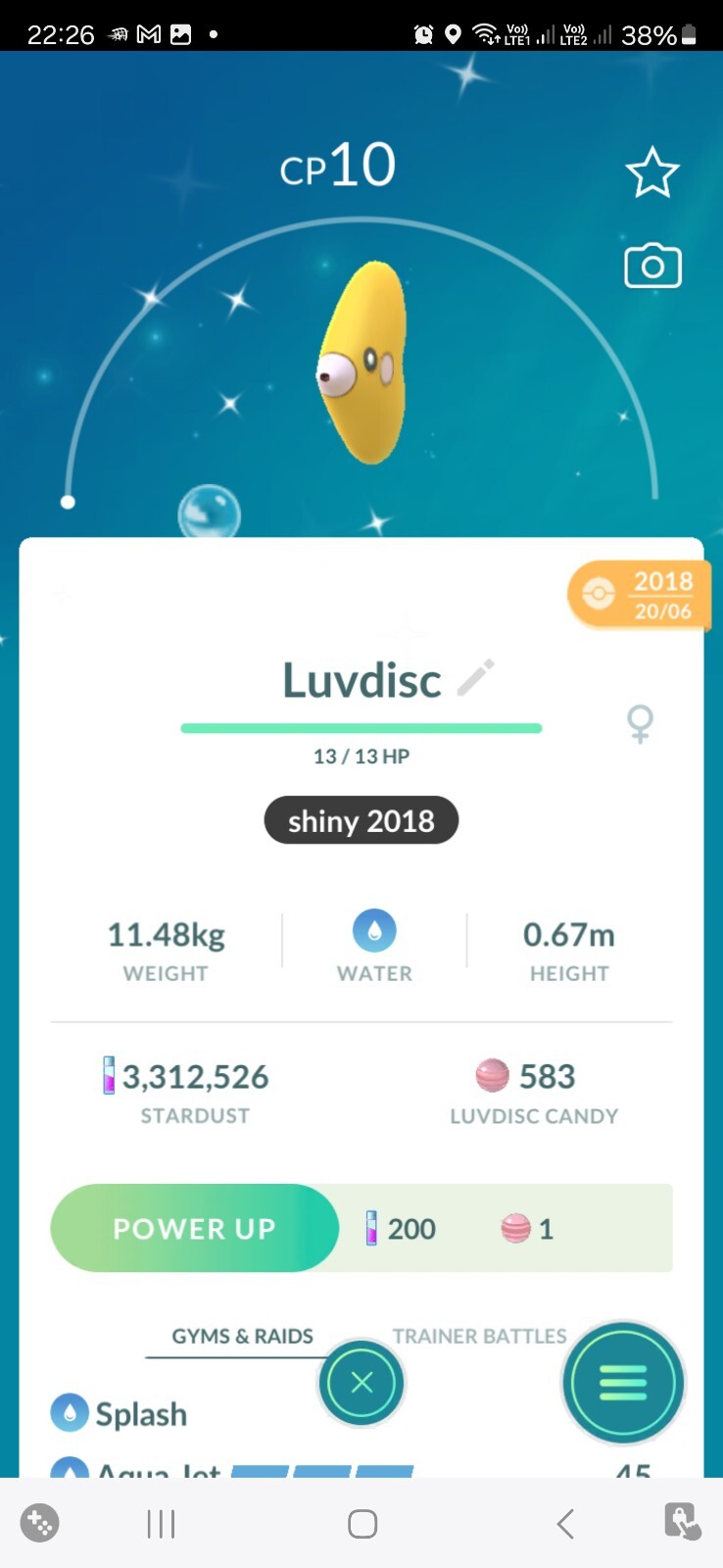Open AR camera snapshot mode
This screenshot has height=1568, width=723.
[652, 266]
